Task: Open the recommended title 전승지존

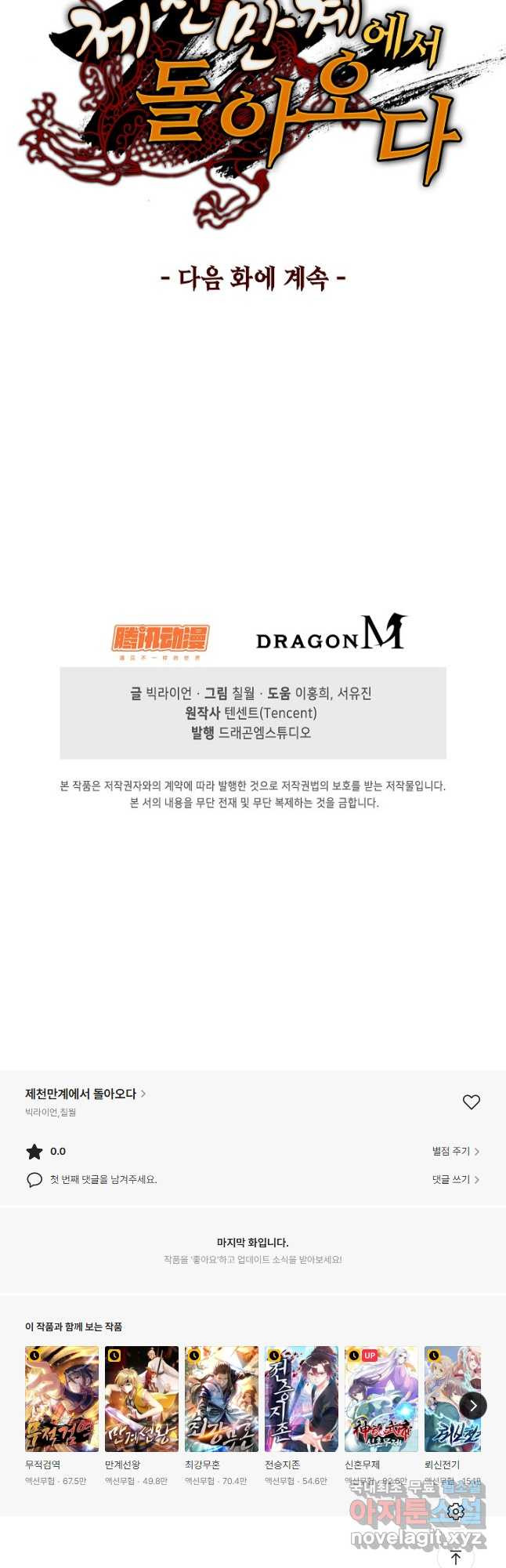Action: pos(302,1399)
